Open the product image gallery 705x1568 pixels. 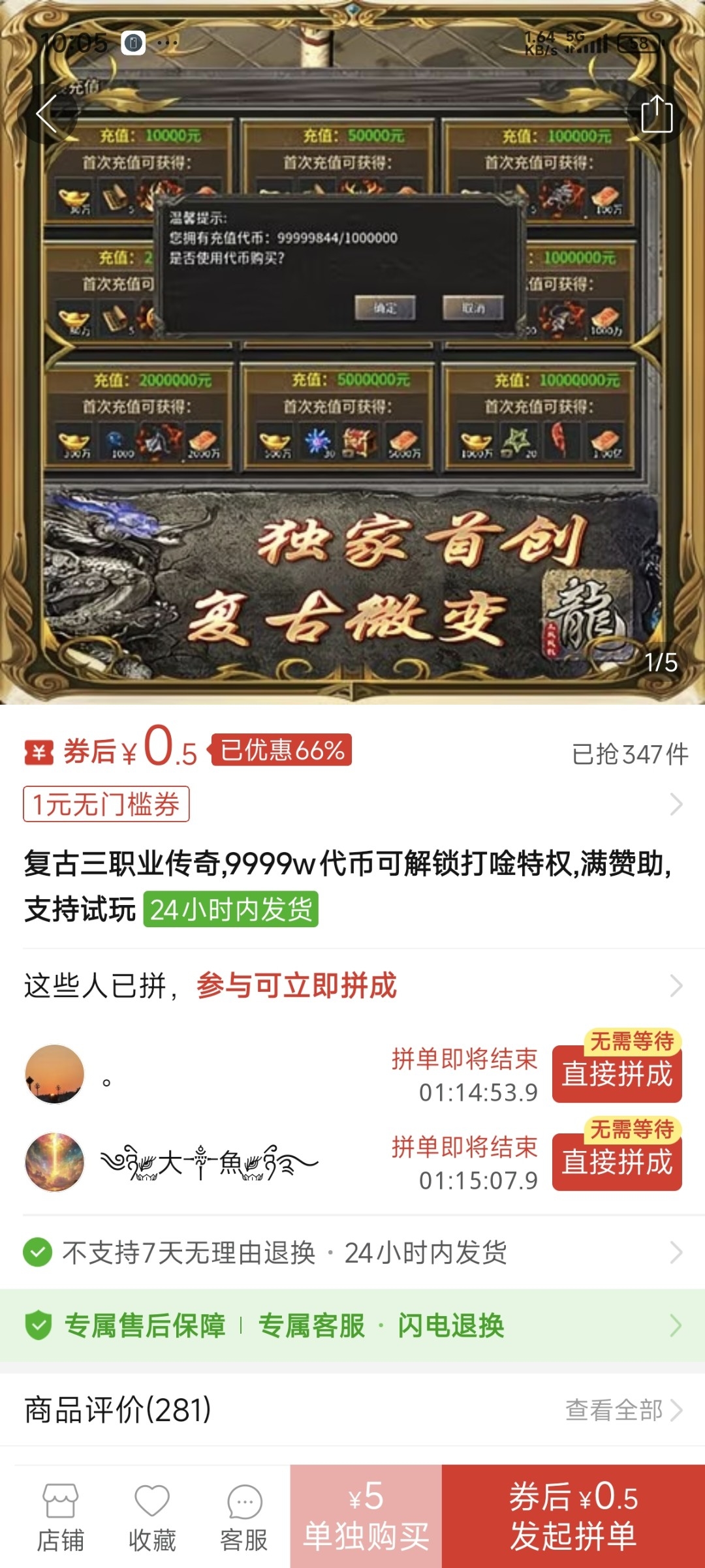352,352
